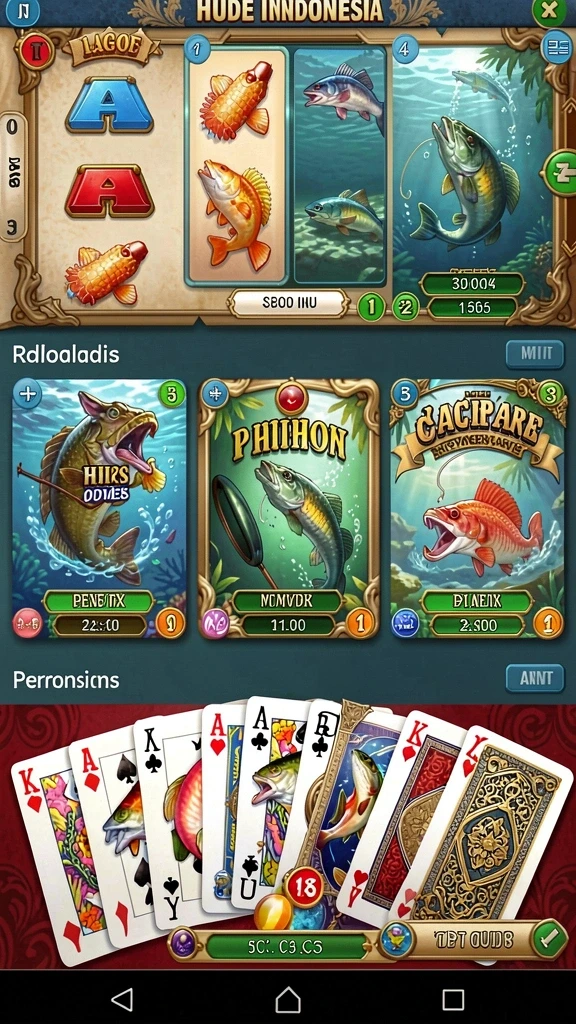Go back using the system back button
The image size is (576, 1024).
coord(122,999)
